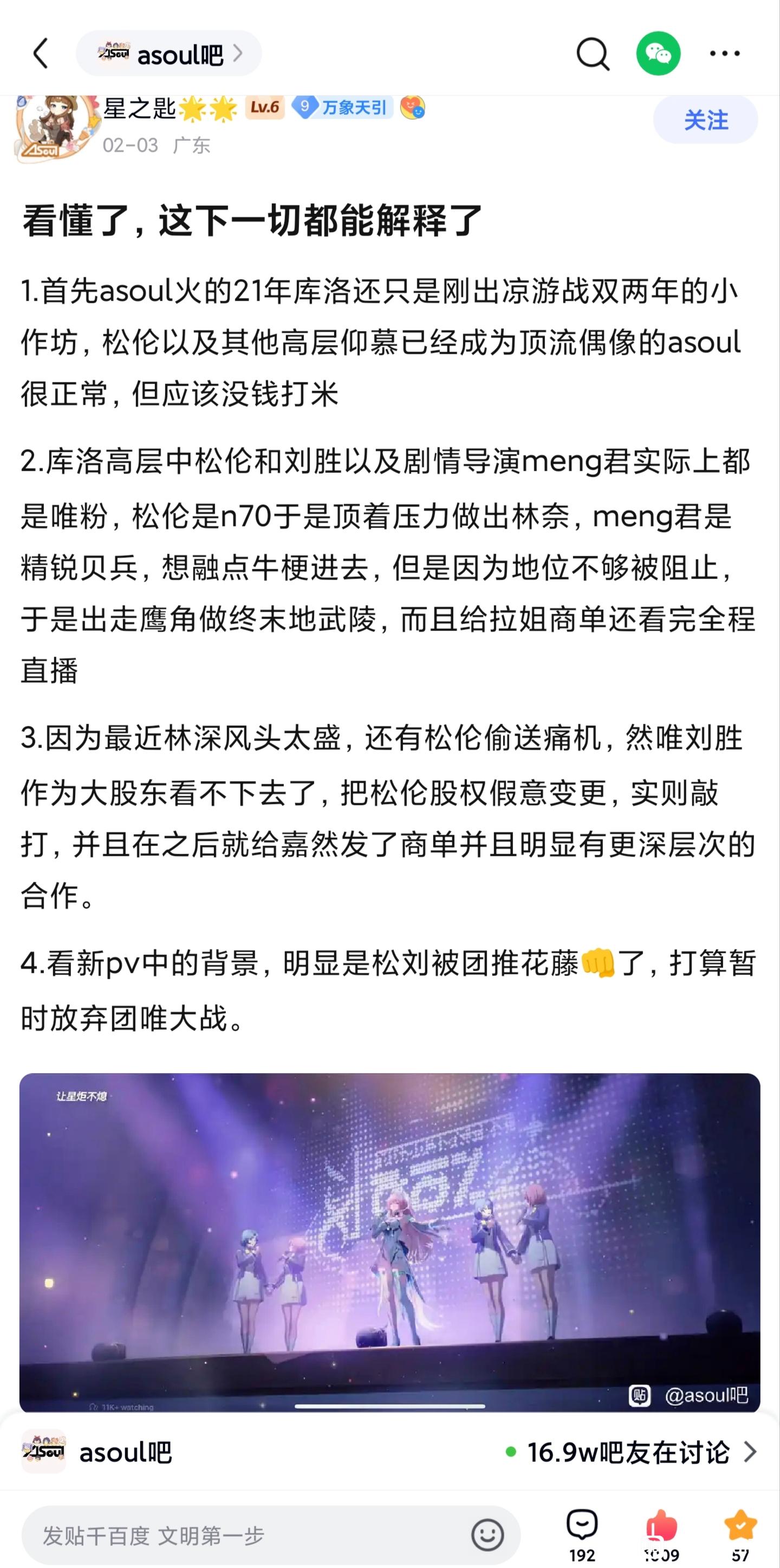Viewport: 780px width, 1568px height.
Task: Share via the green WeChat icon
Action: [658, 54]
